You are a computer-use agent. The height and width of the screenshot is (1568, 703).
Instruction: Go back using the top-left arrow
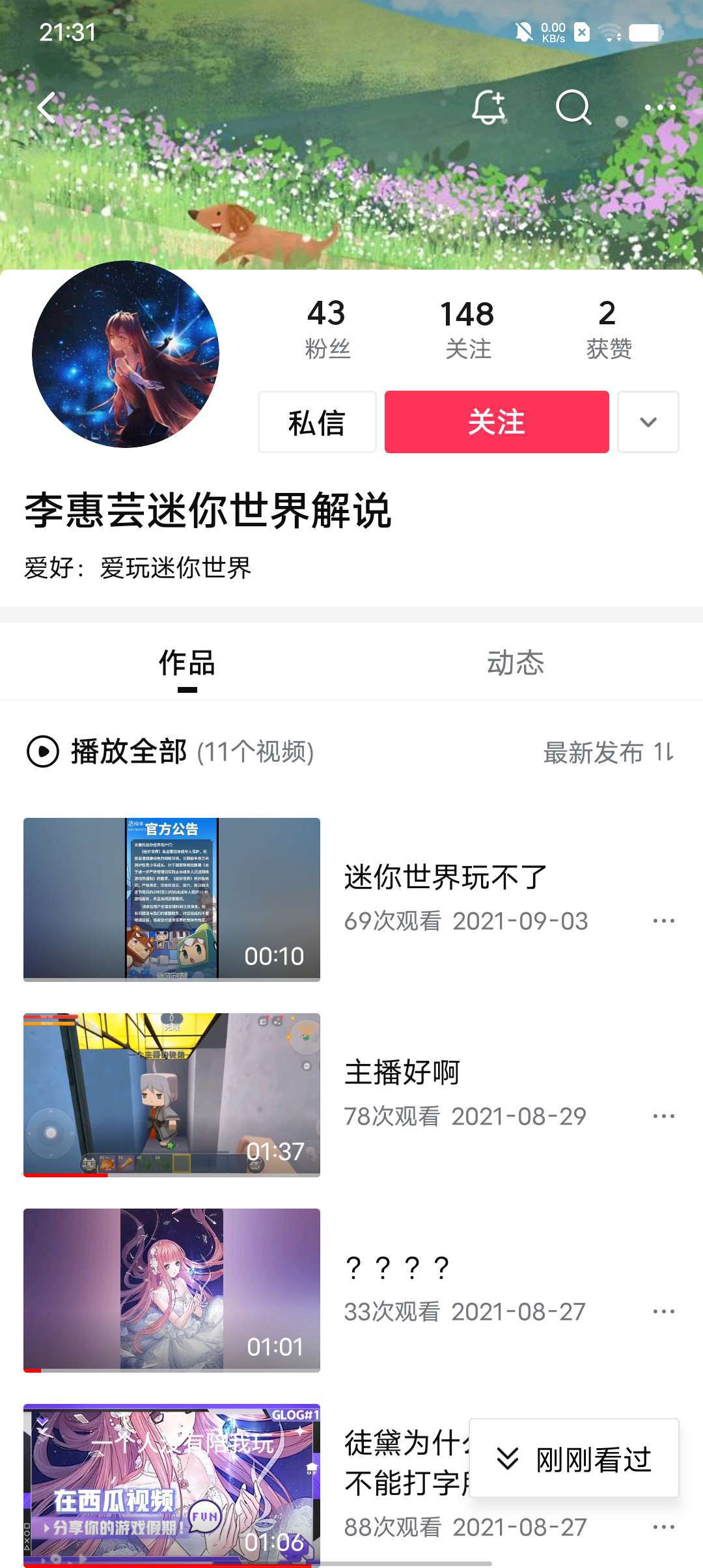point(47,107)
